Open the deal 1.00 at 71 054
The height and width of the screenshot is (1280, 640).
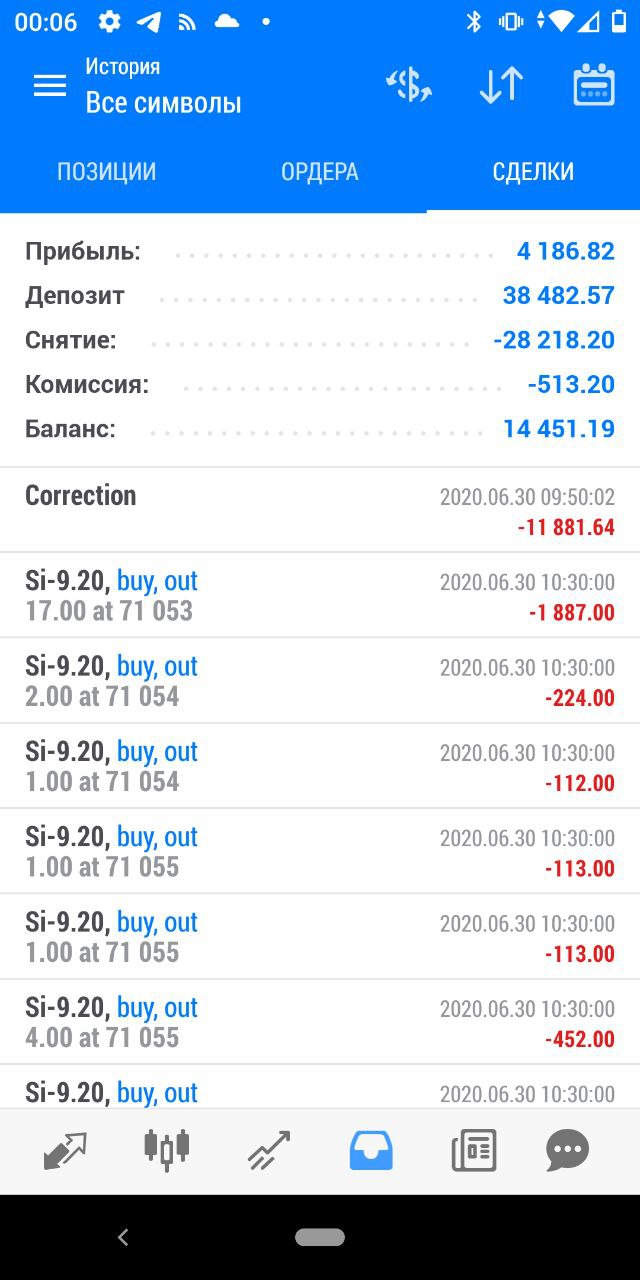pos(320,766)
